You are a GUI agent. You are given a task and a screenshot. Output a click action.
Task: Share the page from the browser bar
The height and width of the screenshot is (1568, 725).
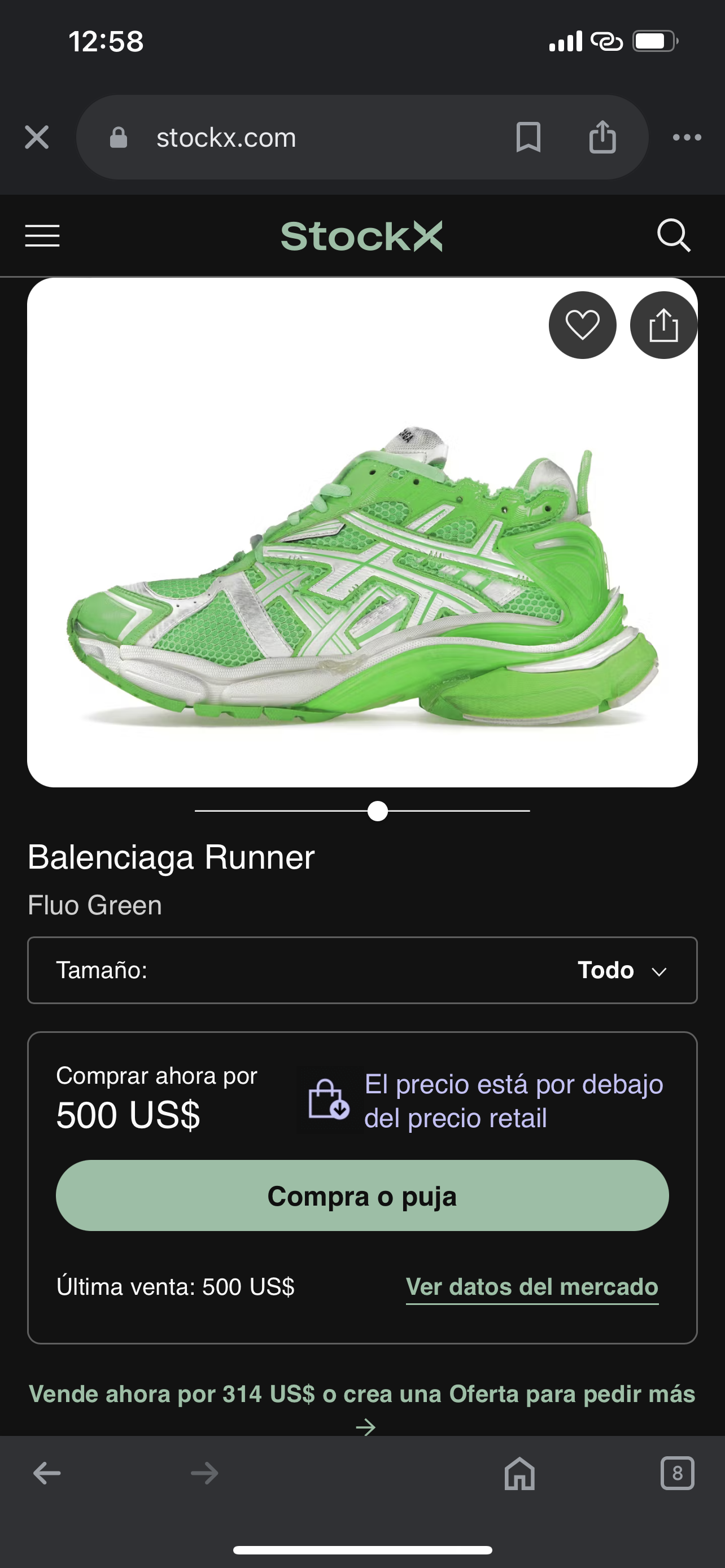[602, 137]
